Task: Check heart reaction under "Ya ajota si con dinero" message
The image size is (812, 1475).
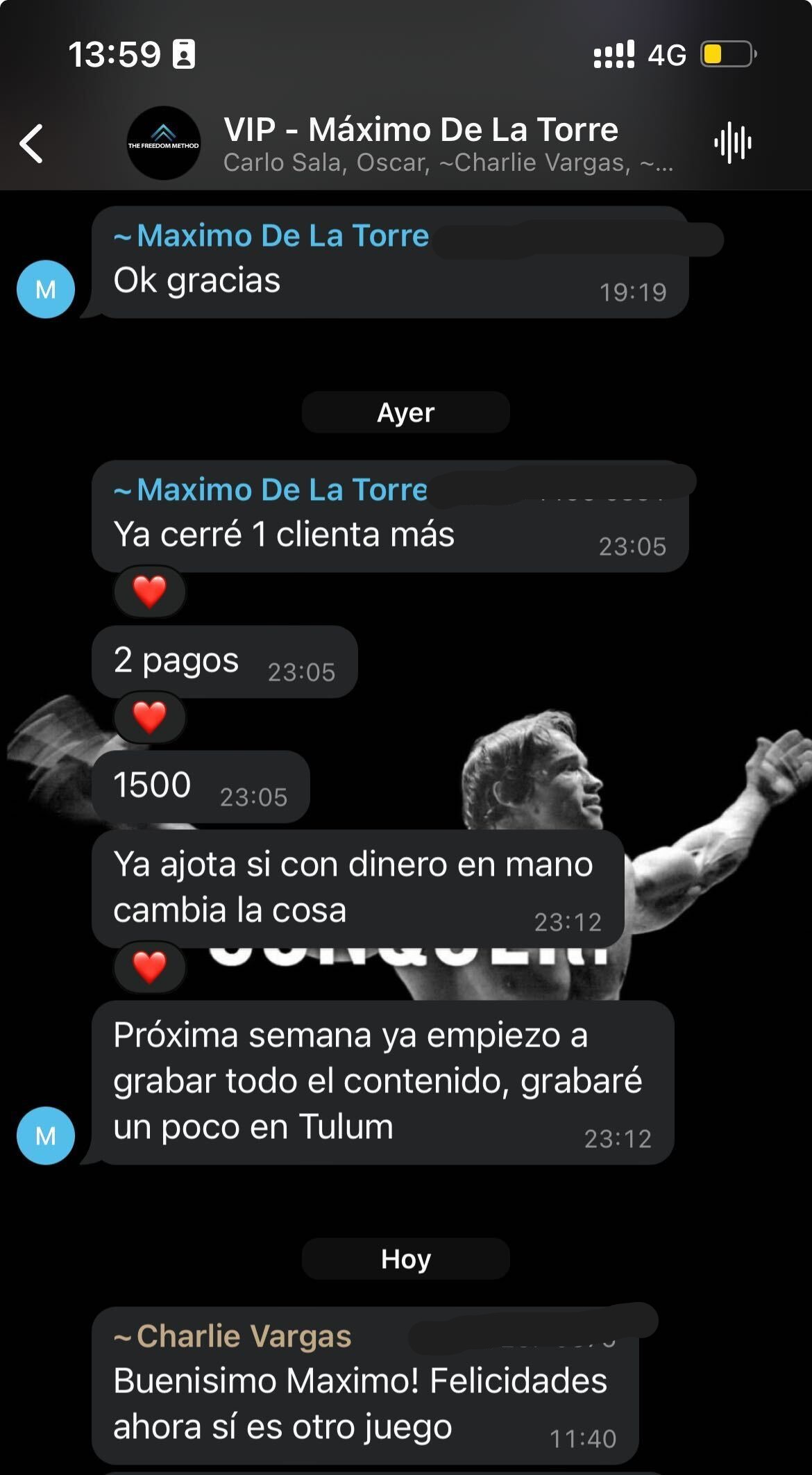Action: click(150, 967)
